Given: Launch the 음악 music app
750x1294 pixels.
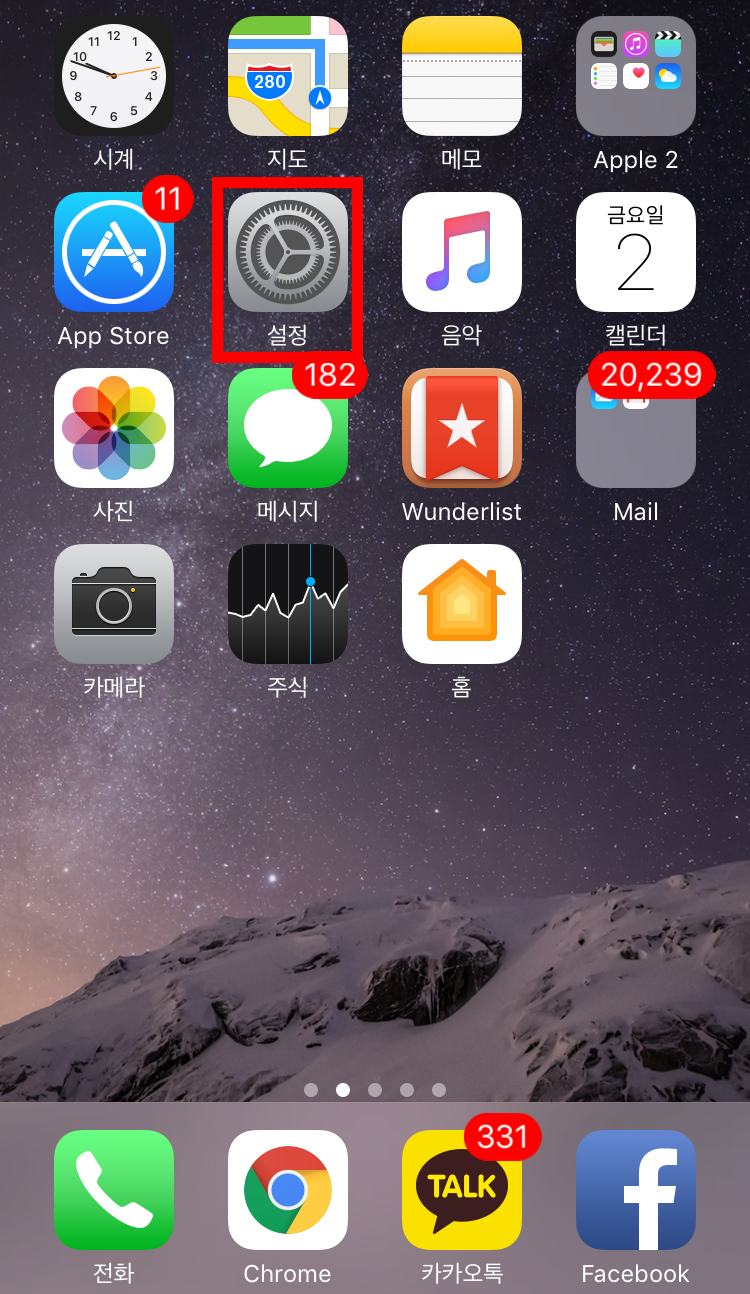Looking at the screenshot, I should 462,252.
